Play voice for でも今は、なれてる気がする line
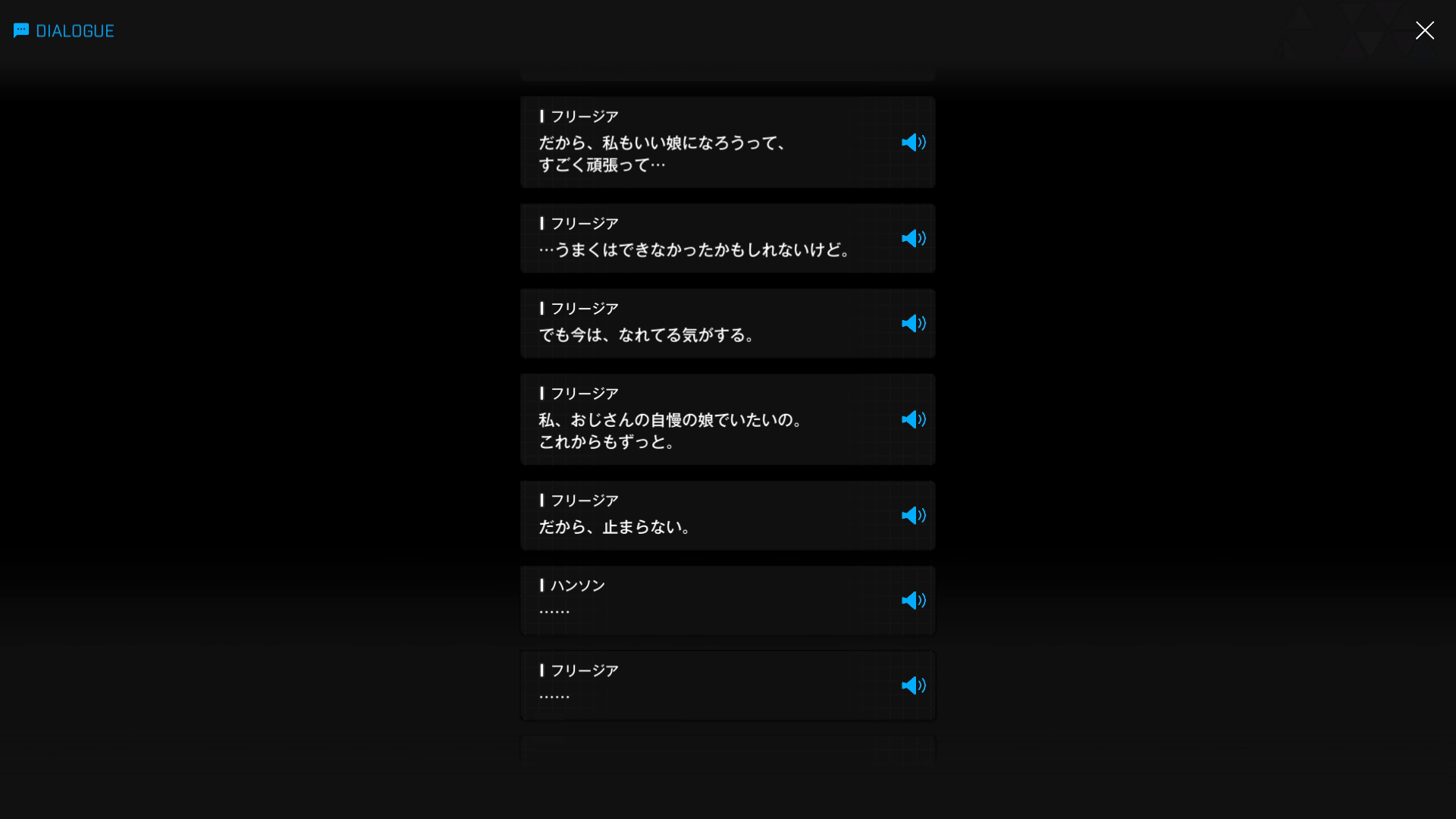Image resolution: width=1456 pixels, height=819 pixels. click(913, 323)
